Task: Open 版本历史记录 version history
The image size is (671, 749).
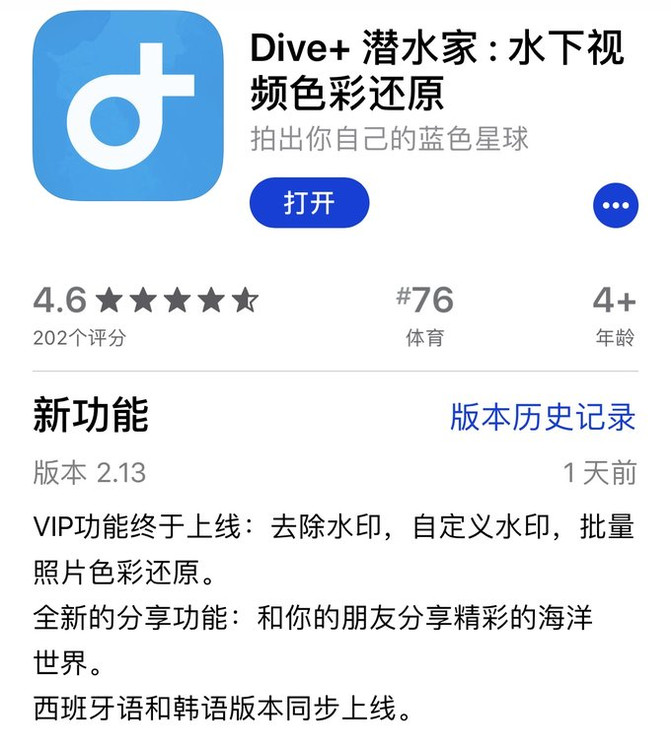Action: tap(542, 417)
